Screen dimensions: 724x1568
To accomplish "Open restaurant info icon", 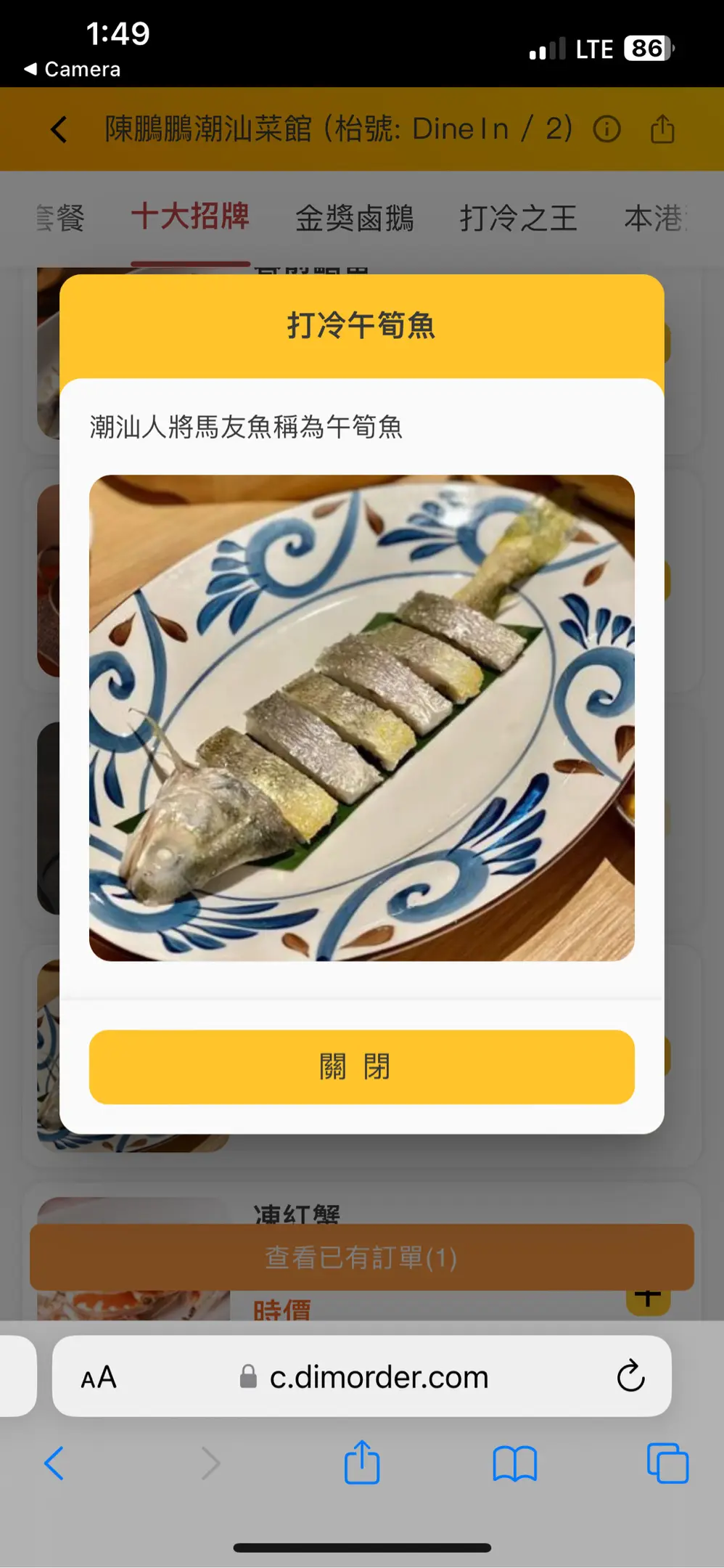I will [x=606, y=130].
